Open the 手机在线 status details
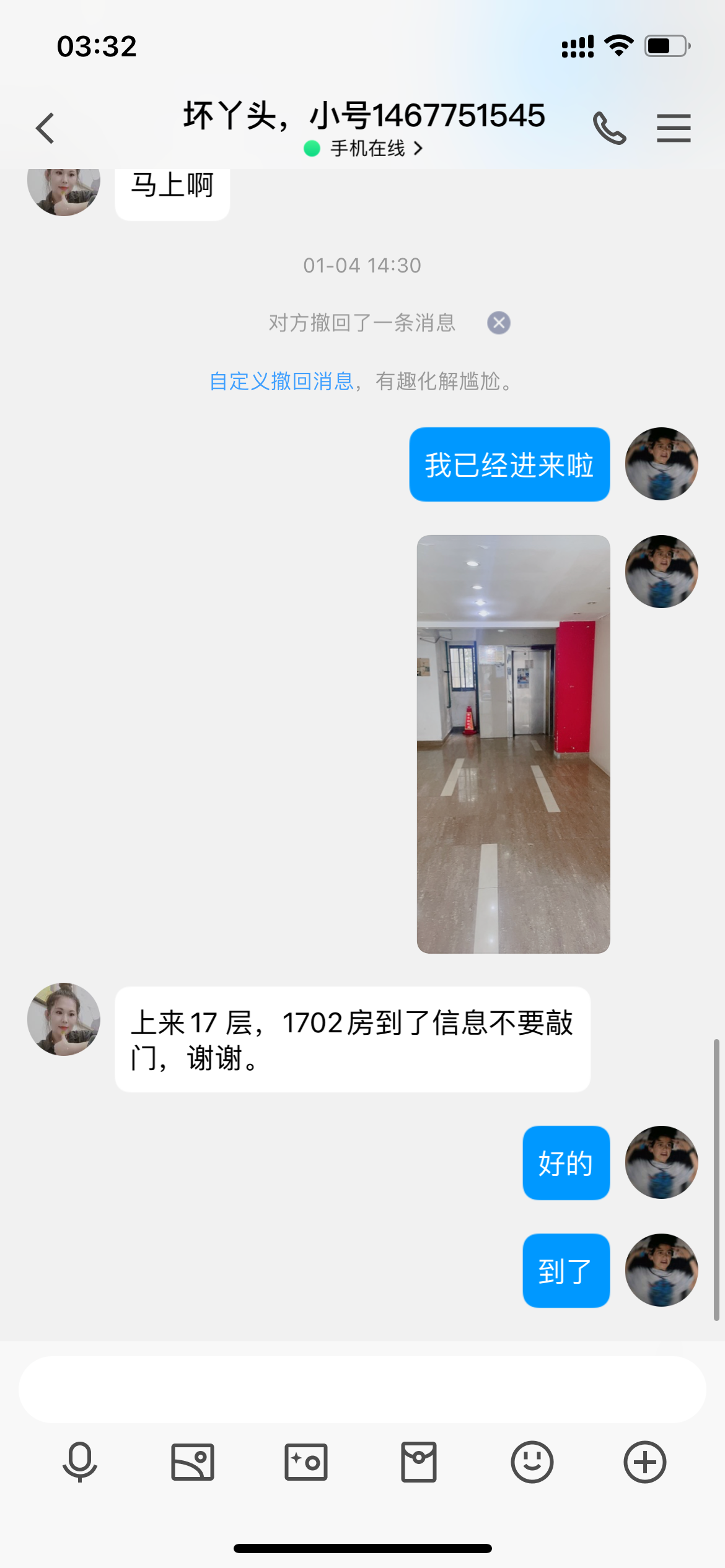Screen dimensions: 725x1568 pyautogui.click(x=366, y=149)
